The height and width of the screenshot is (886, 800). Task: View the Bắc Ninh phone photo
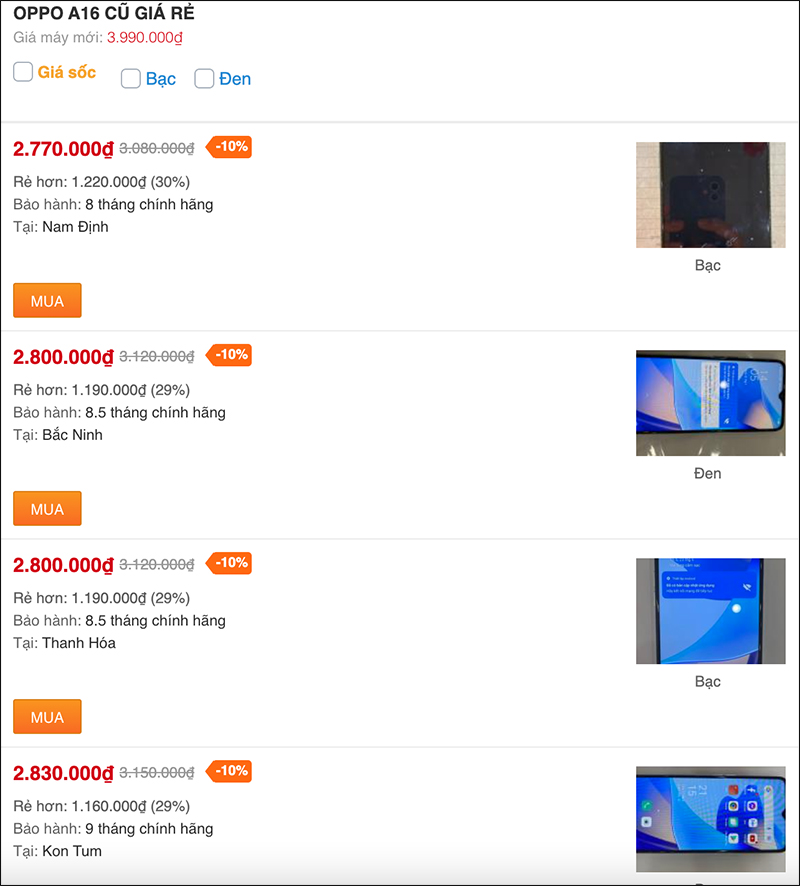tap(710, 403)
